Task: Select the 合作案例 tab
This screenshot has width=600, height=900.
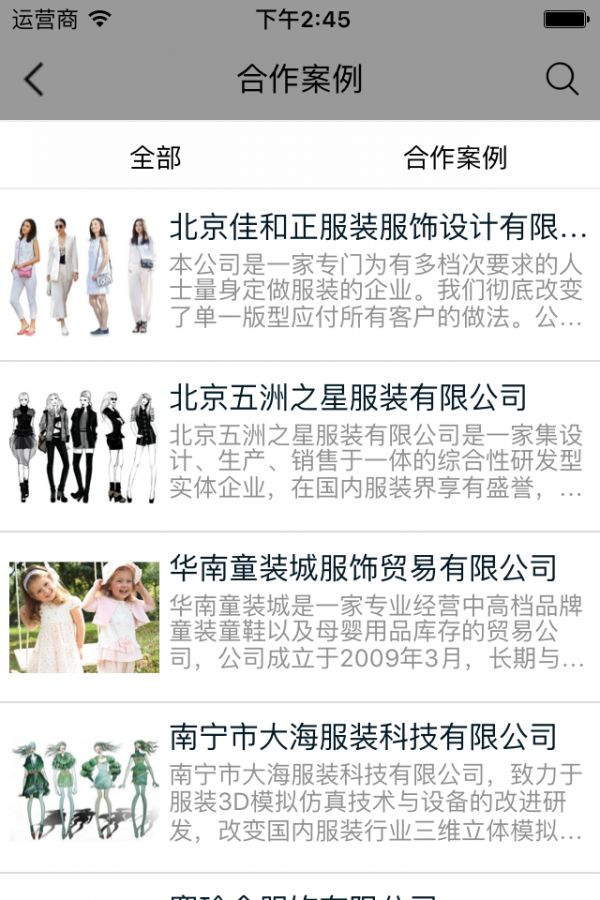Action: click(x=455, y=157)
